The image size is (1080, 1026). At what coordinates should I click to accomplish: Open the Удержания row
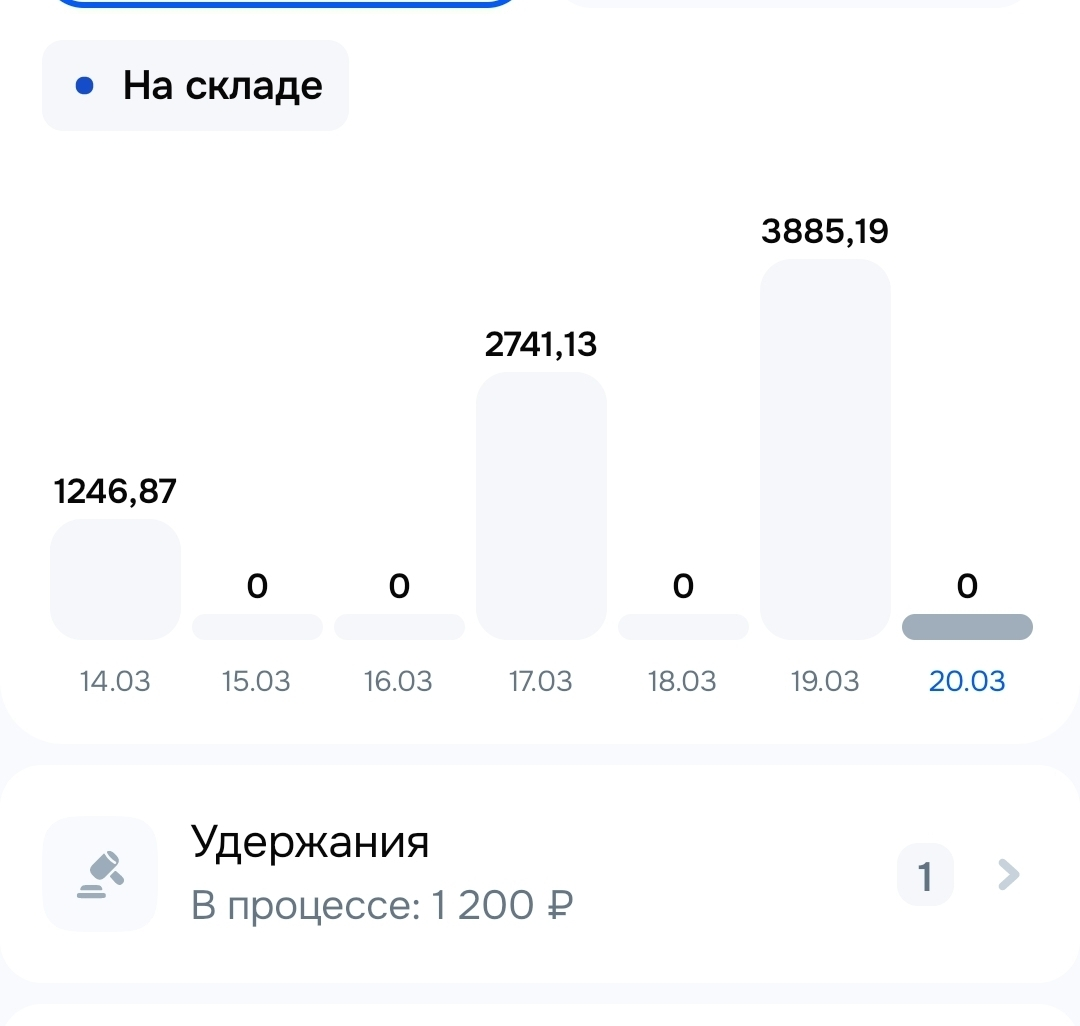pos(540,874)
